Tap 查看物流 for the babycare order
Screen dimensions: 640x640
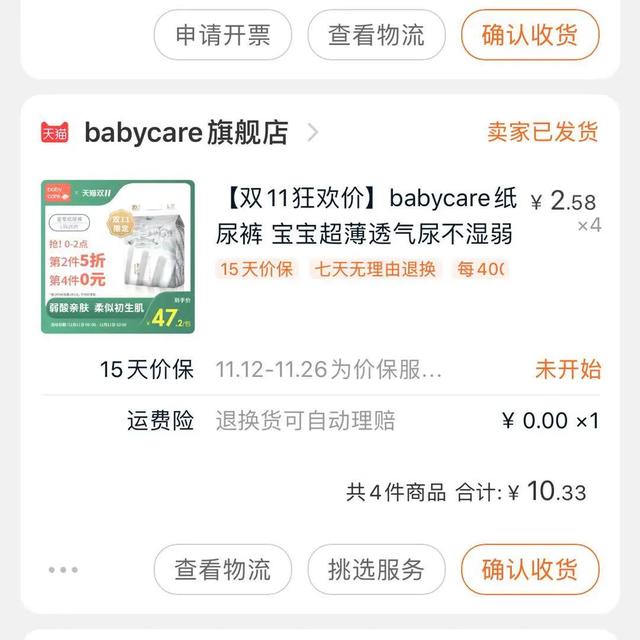pos(223,570)
